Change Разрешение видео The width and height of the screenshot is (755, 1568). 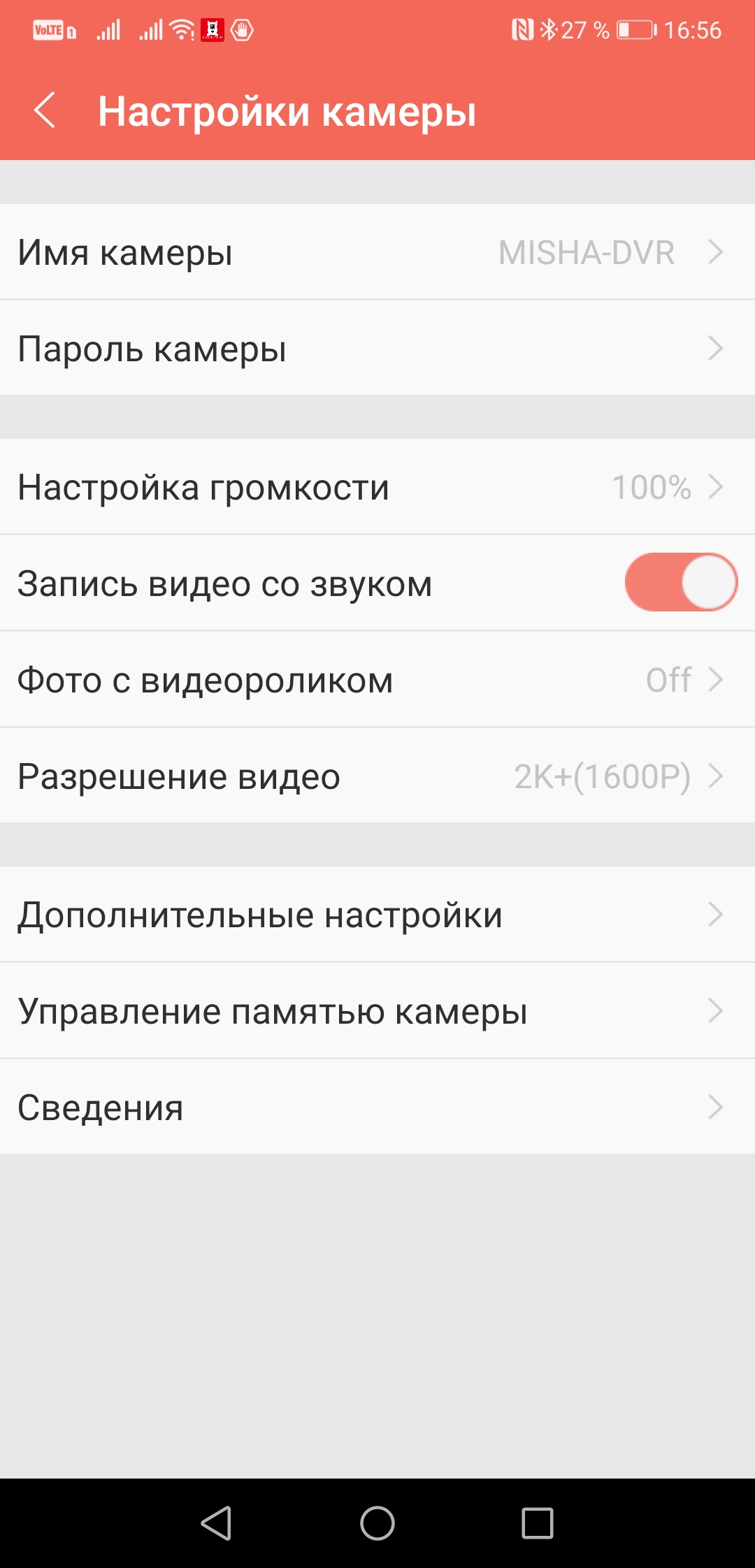(377, 776)
